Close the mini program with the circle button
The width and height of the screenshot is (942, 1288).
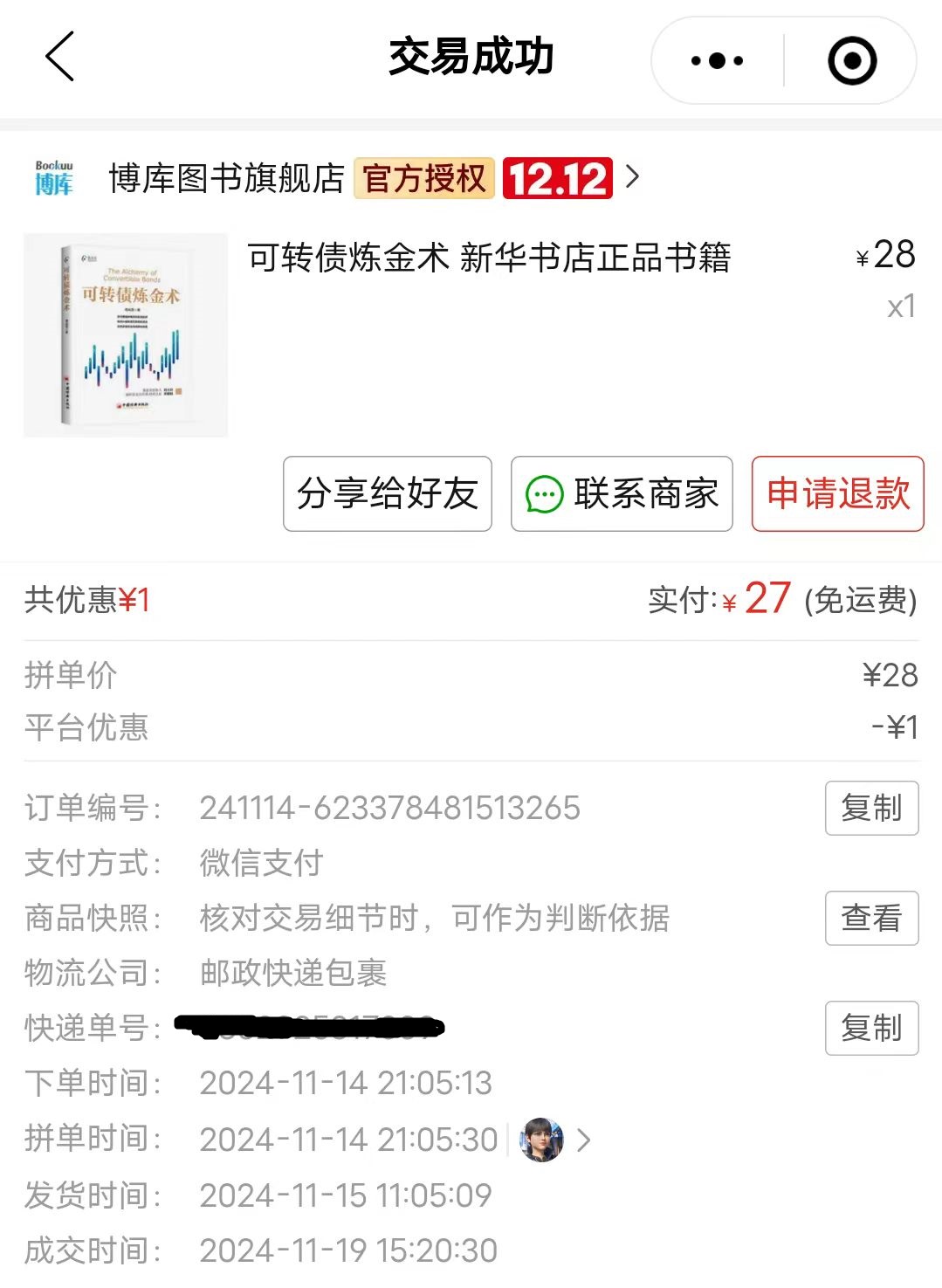tap(851, 61)
